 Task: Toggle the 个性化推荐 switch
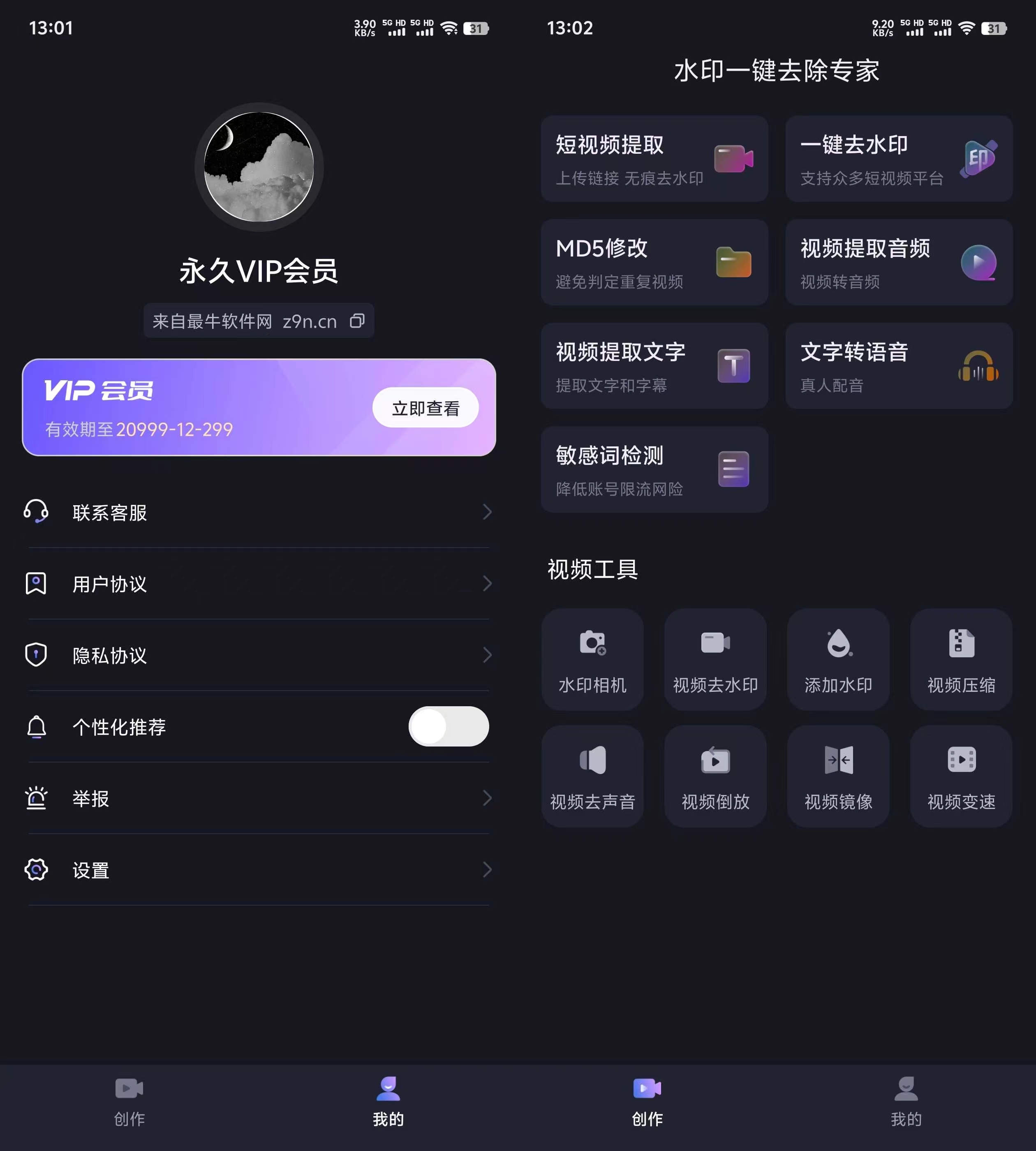448,726
